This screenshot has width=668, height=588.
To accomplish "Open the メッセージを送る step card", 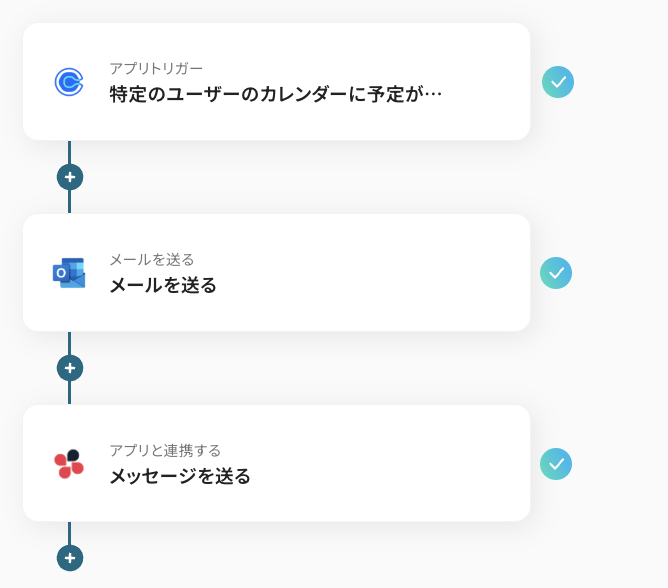I will [276, 464].
